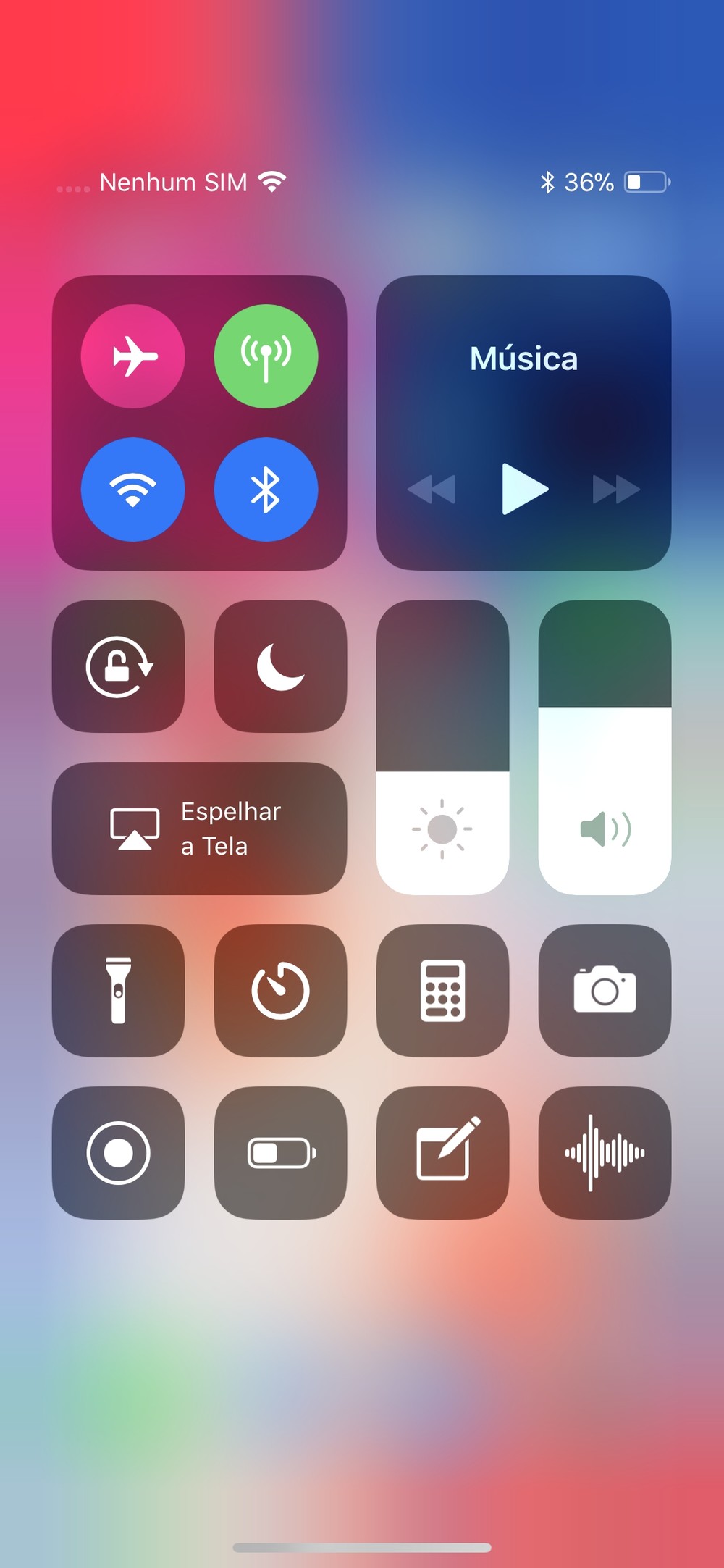Toggle Airplane Mode
The height and width of the screenshot is (1568, 724).
click(132, 356)
